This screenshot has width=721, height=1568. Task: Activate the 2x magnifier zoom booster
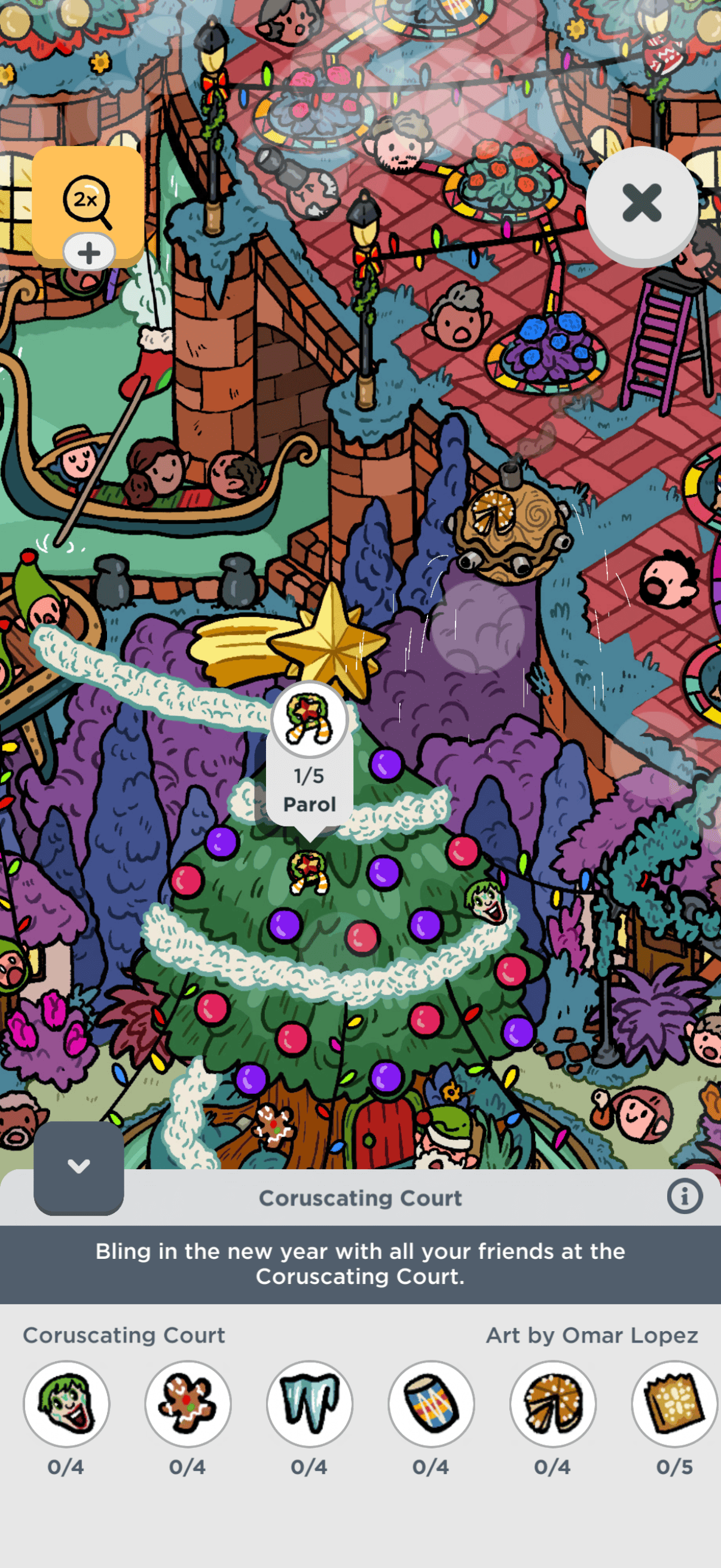pyautogui.click(x=88, y=202)
